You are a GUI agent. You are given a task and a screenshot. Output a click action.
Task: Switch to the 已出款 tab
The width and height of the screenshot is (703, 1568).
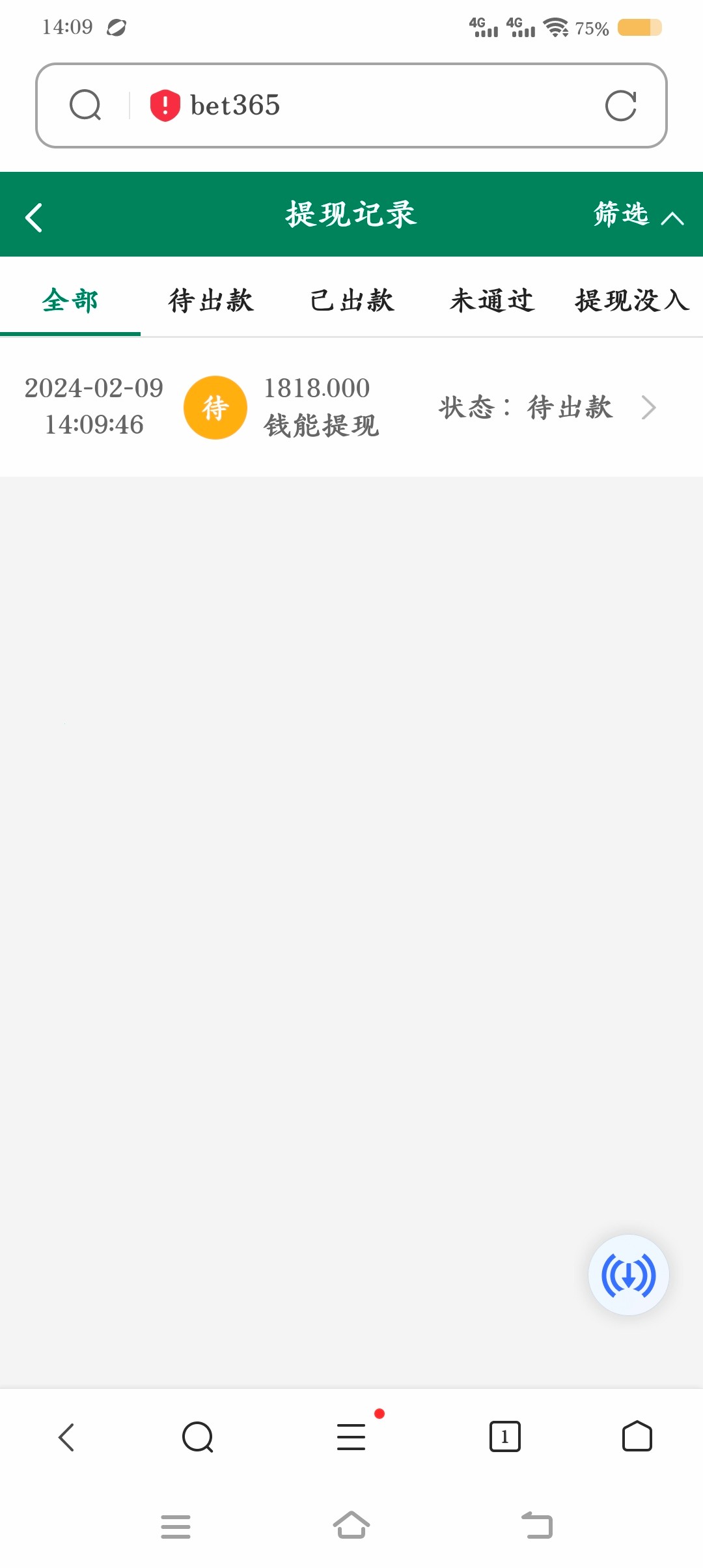coord(351,301)
